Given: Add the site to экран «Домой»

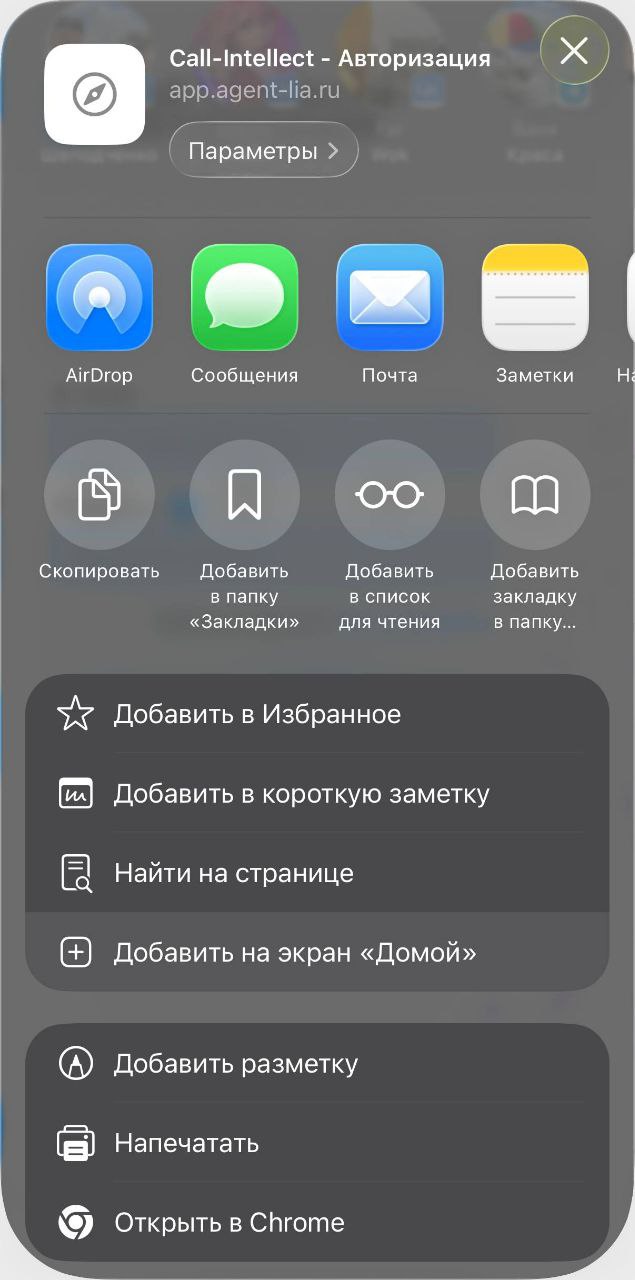Looking at the screenshot, I should 316,952.
